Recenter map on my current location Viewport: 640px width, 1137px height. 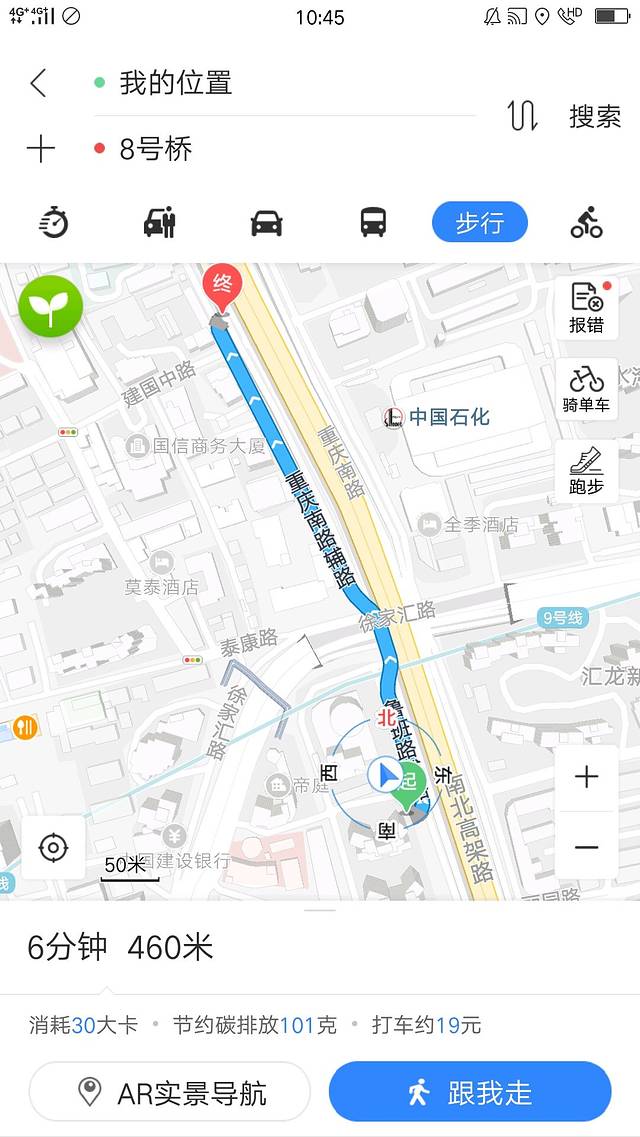tap(53, 848)
